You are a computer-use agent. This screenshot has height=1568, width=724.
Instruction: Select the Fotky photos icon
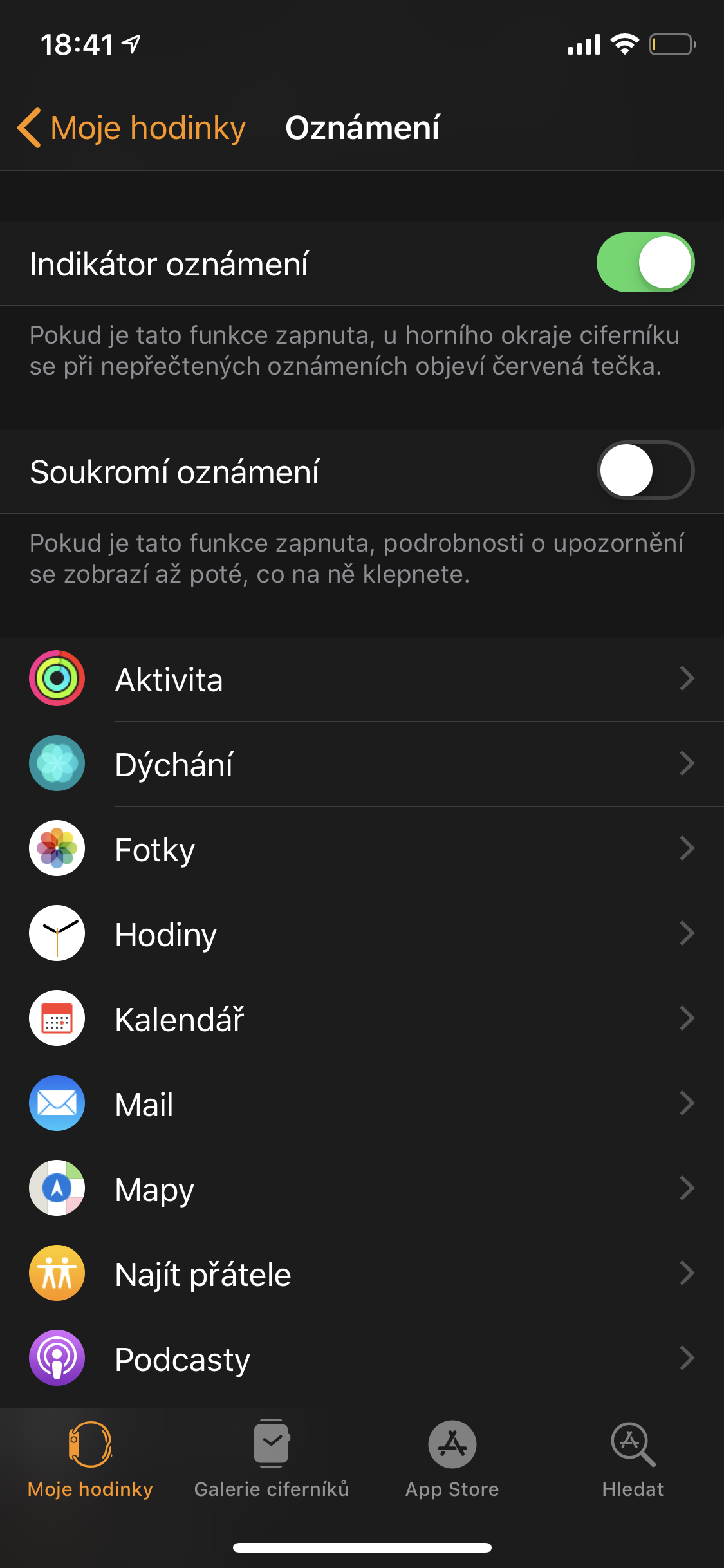57,848
